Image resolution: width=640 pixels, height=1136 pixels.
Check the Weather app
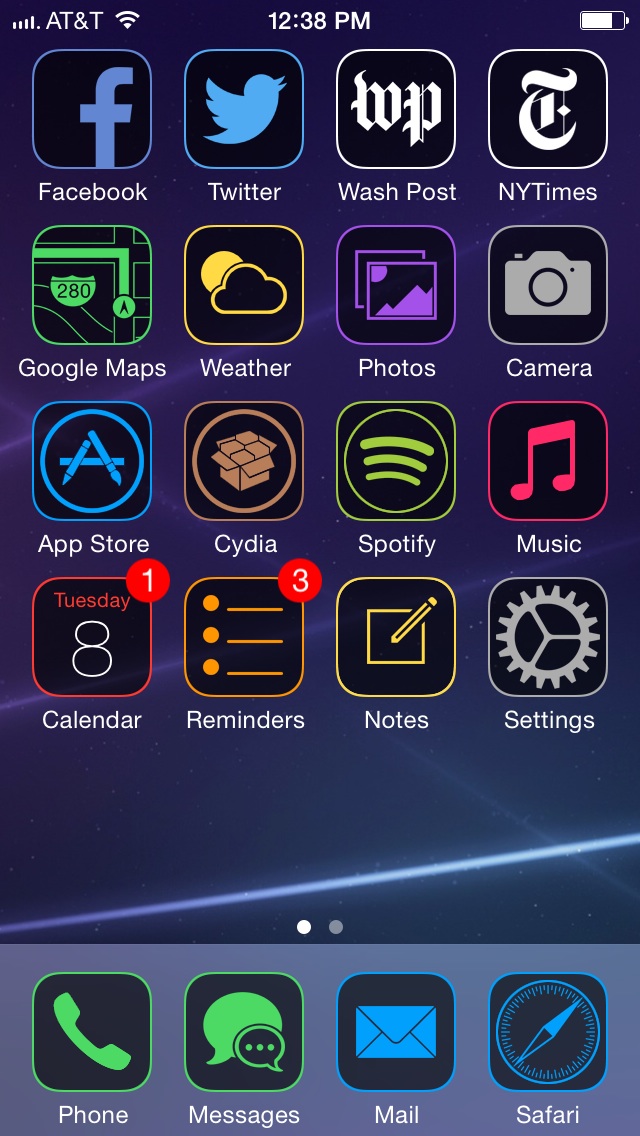[x=244, y=285]
